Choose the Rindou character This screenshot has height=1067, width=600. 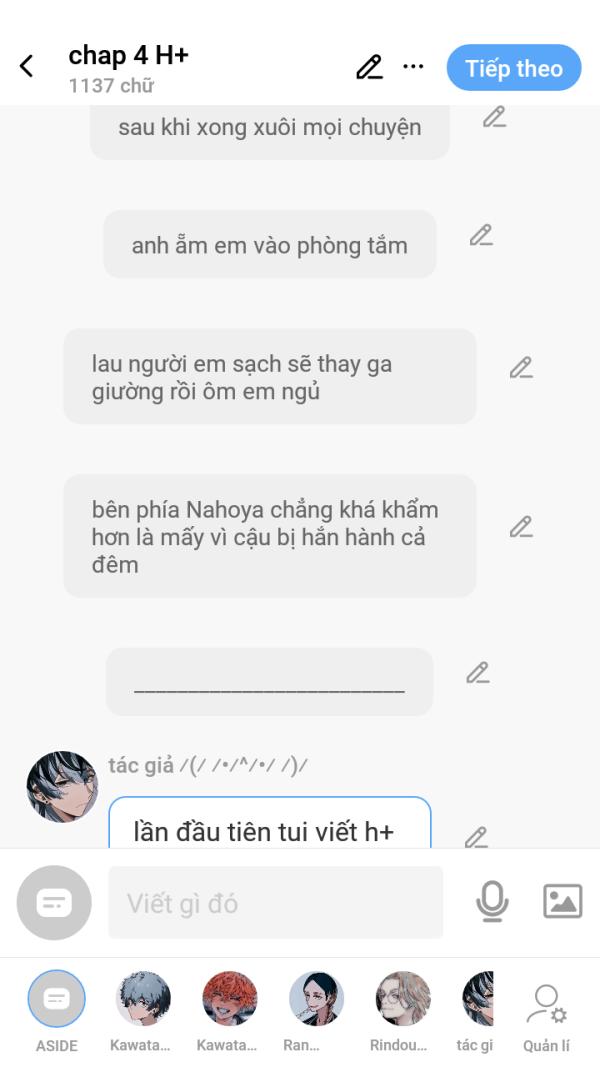[x=402, y=1000]
